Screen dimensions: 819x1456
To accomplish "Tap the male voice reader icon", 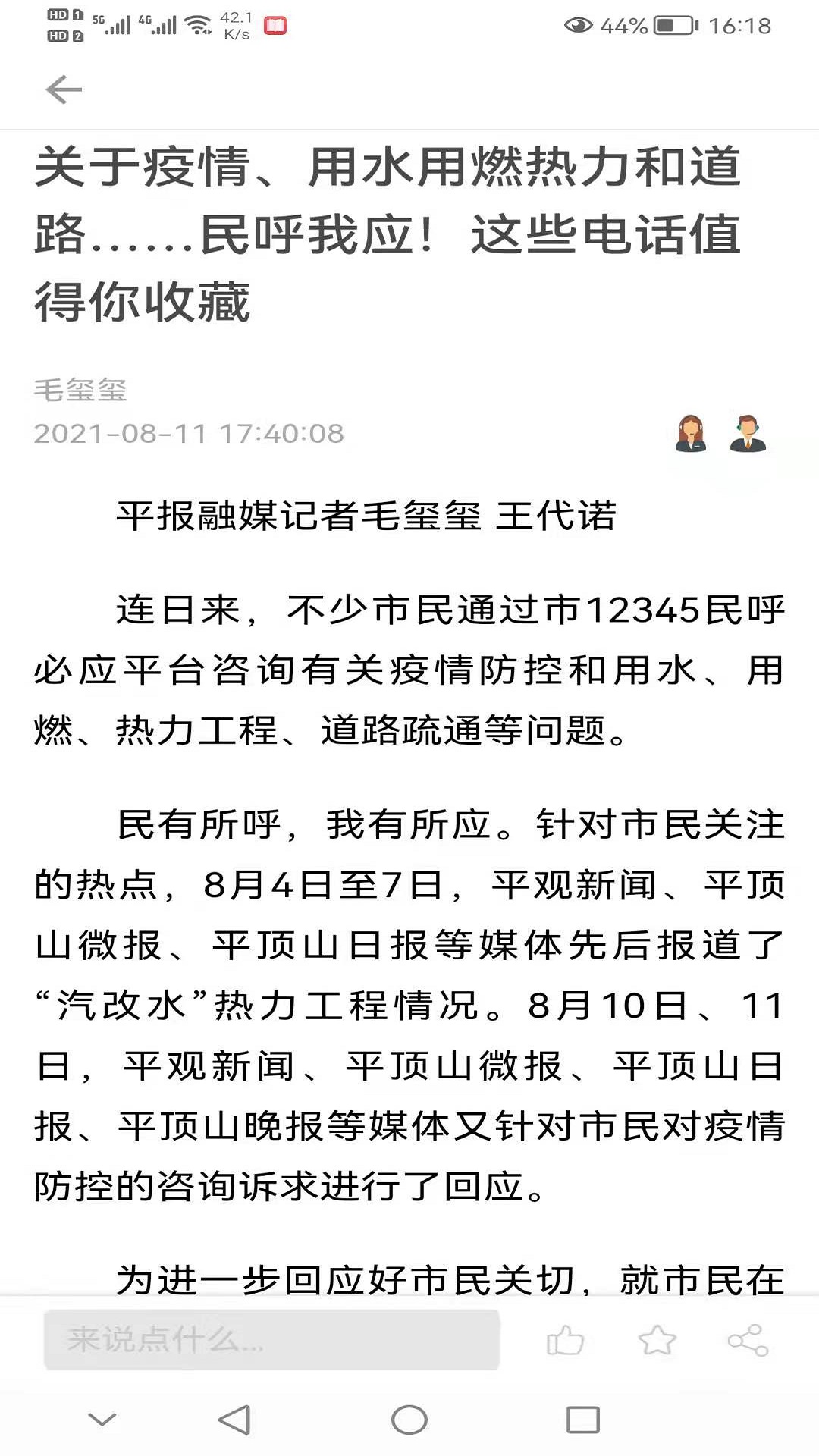I will (748, 434).
